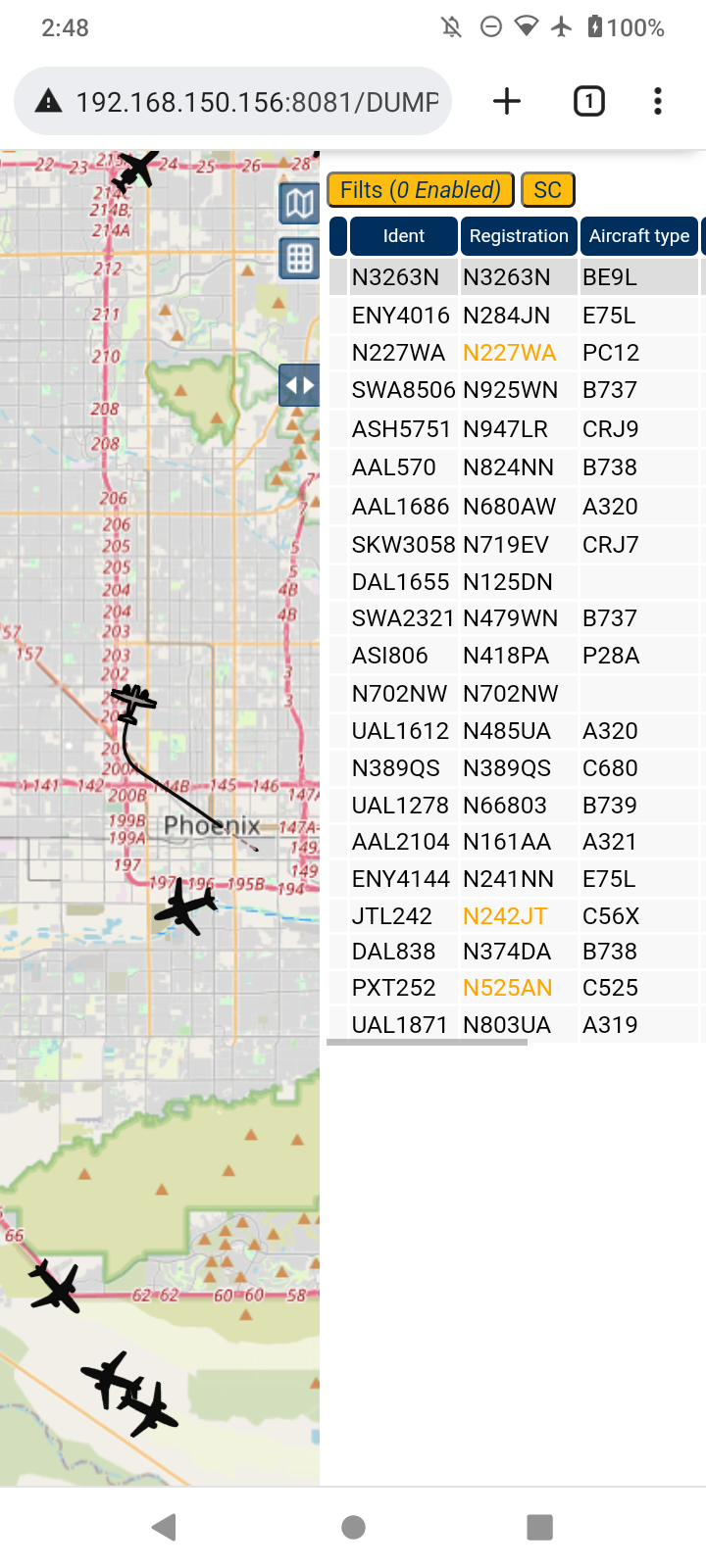Toggle the map and table split arrows
This screenshot has height=1568, width=706.
[x=299, y=385]
